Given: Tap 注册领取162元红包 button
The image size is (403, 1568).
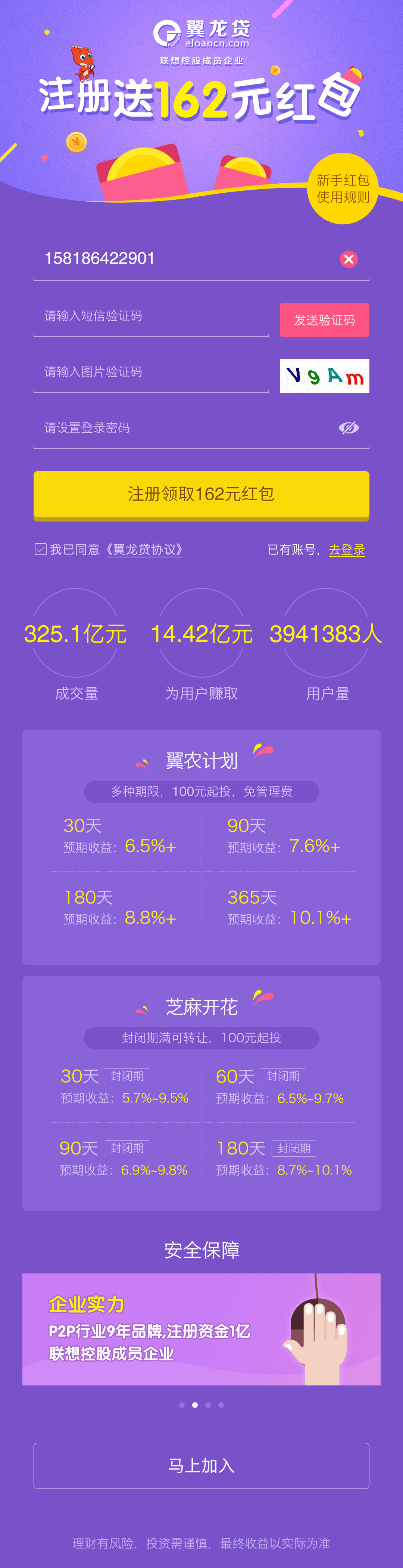Looking at the screenshot, I should pyautogui.click(x=201, y=494).
